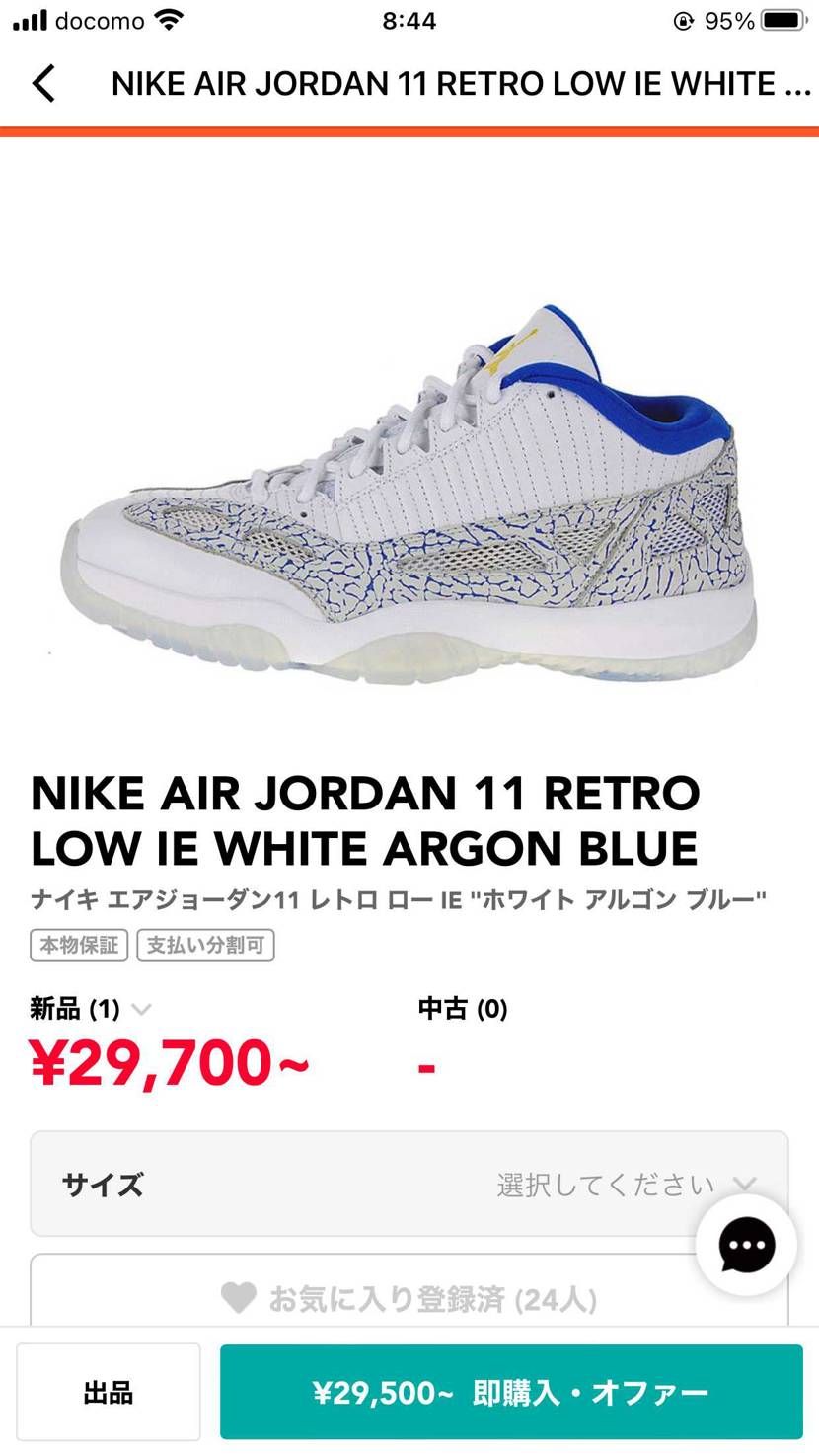Tap the 支払い分割可 badge
The image size is (819, 1456).
pos(205,945)
